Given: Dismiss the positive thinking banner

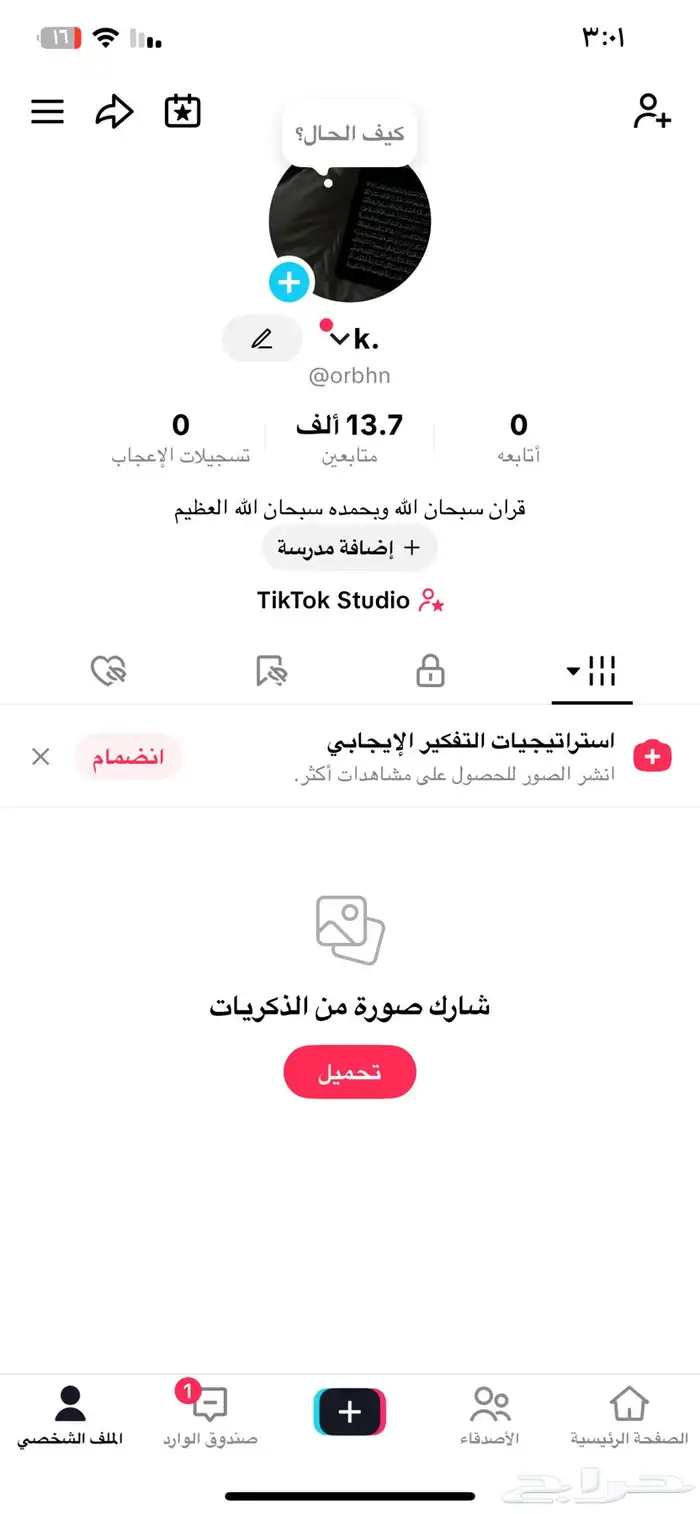Looking at the screenshot, I should [41, 757].
